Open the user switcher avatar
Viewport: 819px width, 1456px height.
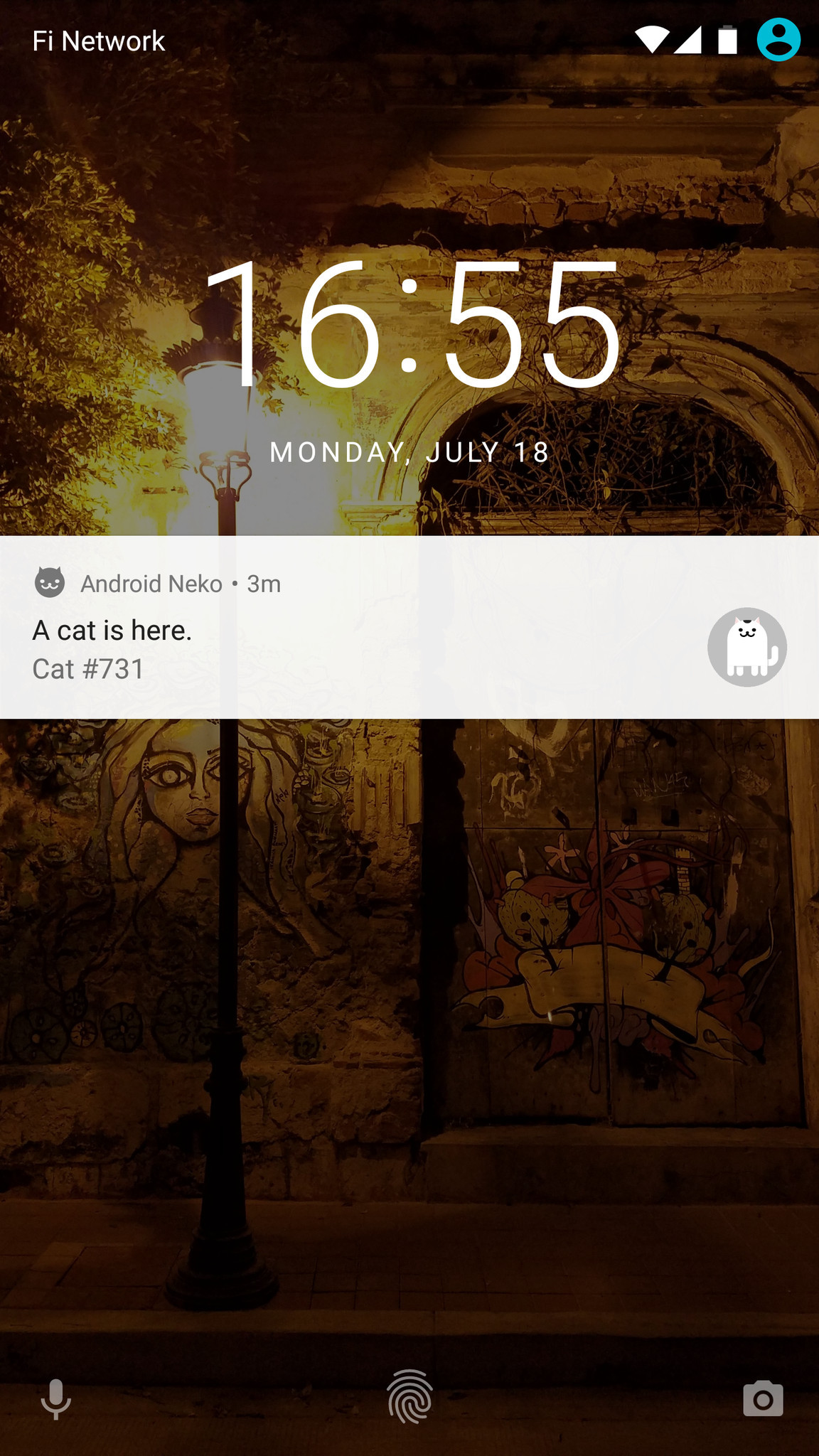(x=778, y=40)
